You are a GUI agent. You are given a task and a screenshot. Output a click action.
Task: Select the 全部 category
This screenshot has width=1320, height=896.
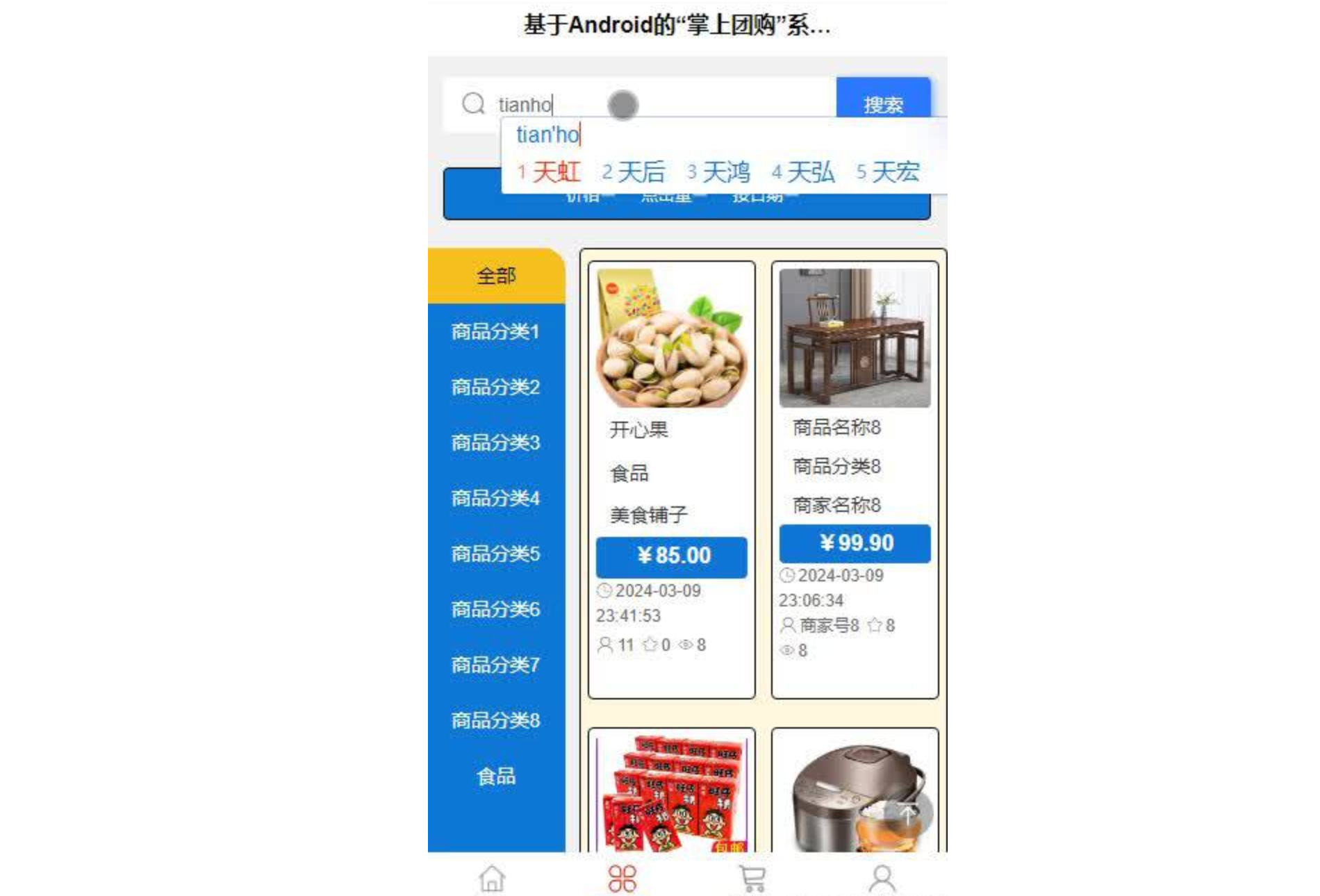coord(496,276)
